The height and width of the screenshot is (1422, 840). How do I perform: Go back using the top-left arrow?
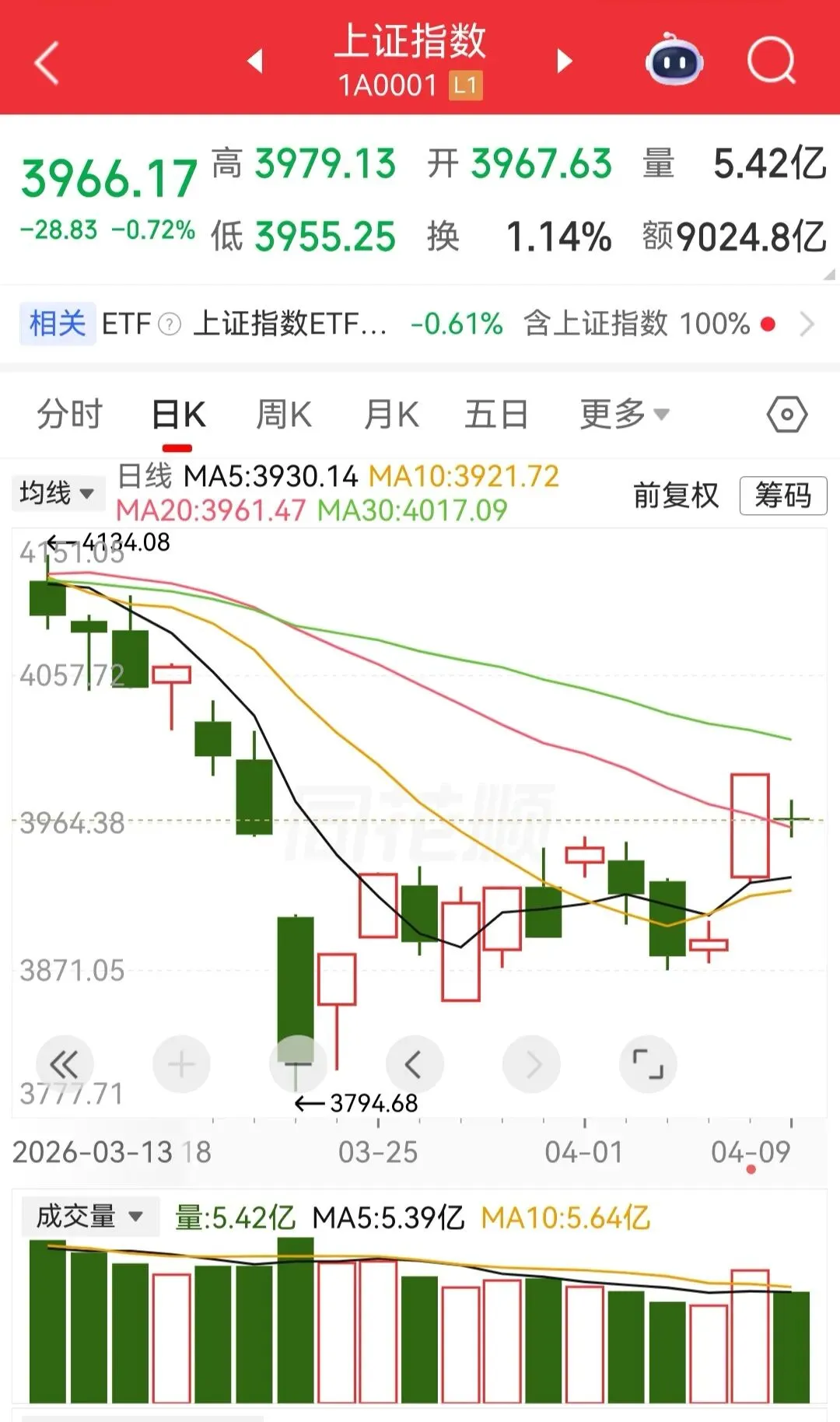(x=47, y=63)
